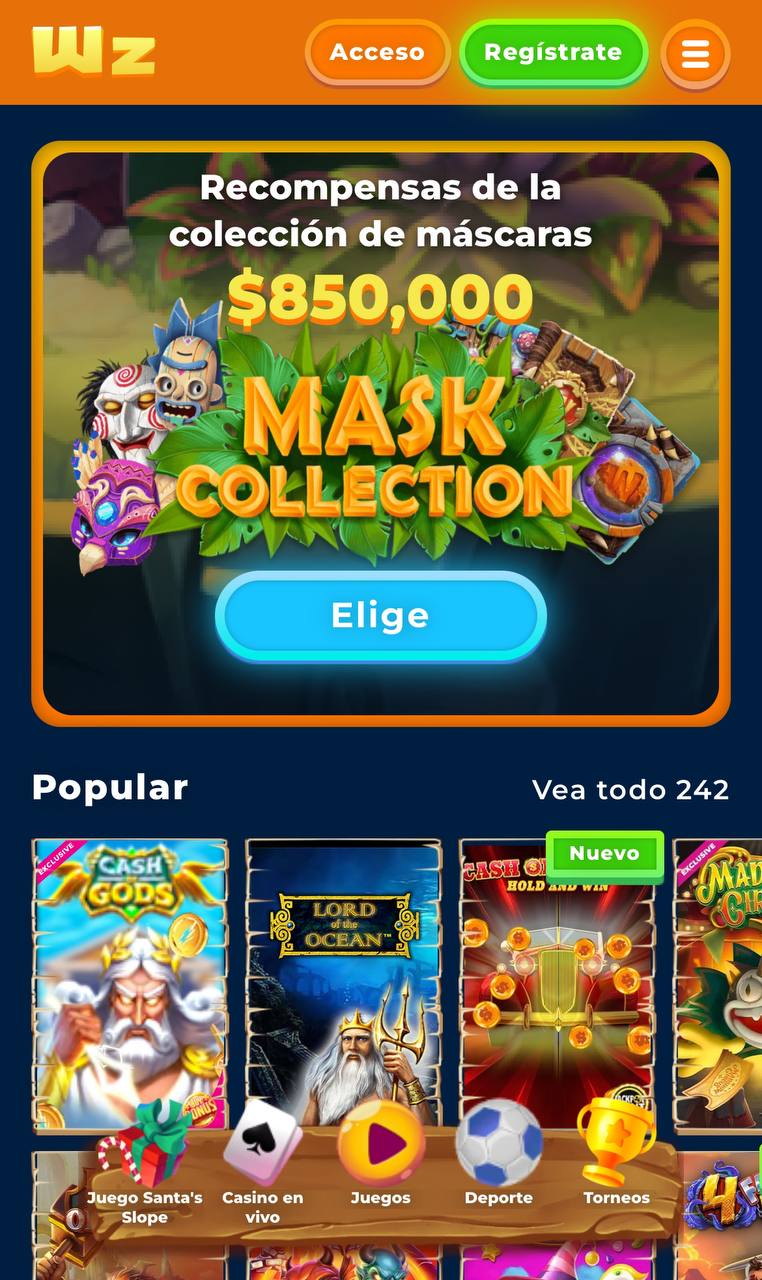
Task: Select the Juegos tab
Action: tap(380, 1160)
